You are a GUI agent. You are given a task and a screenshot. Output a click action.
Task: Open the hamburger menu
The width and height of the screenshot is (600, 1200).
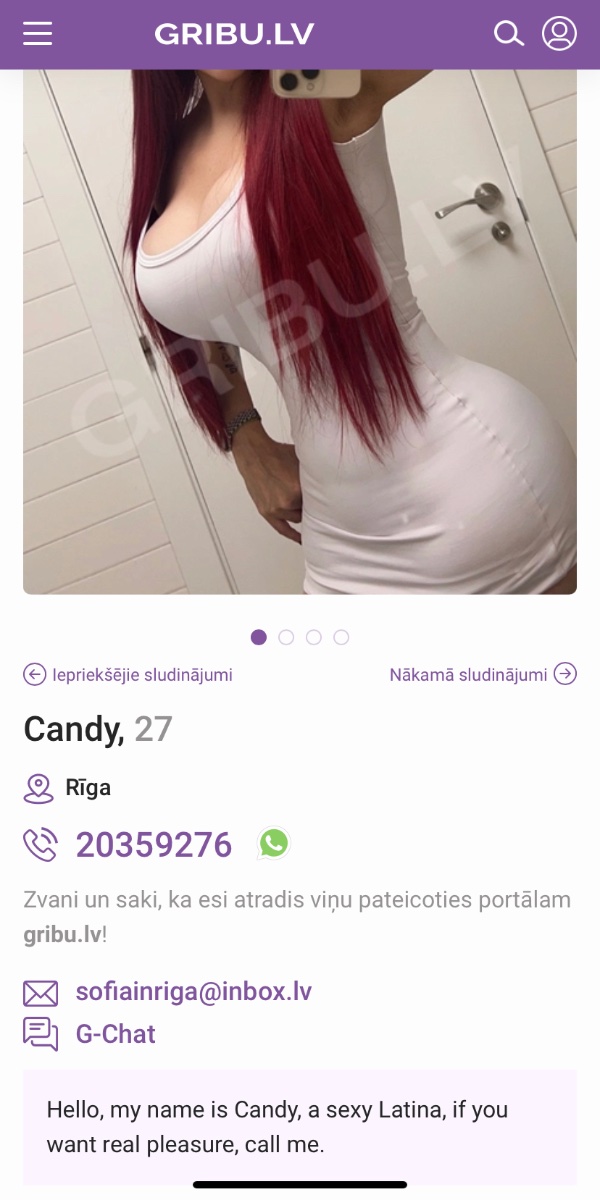[38, 34]
